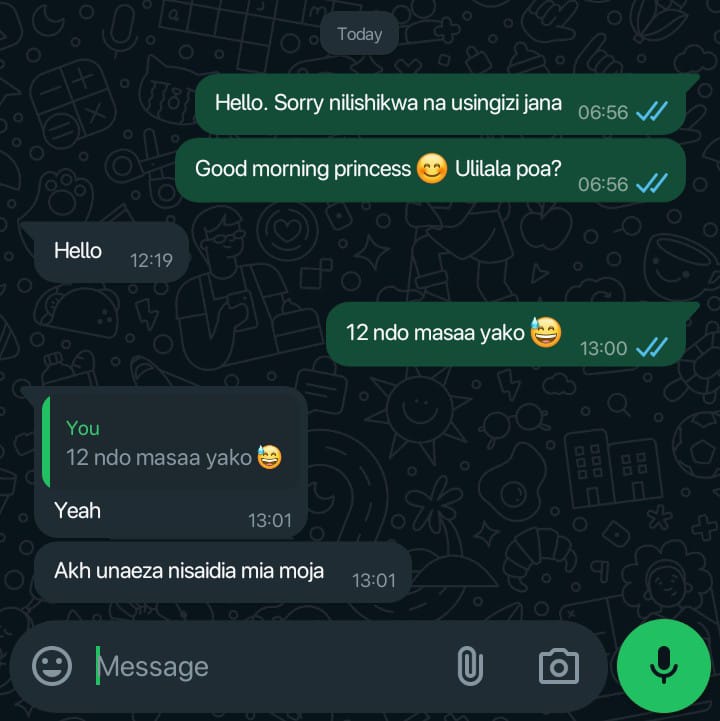
Task: Open the attachment paperclip menu
Action: click(x=469, y=666)
